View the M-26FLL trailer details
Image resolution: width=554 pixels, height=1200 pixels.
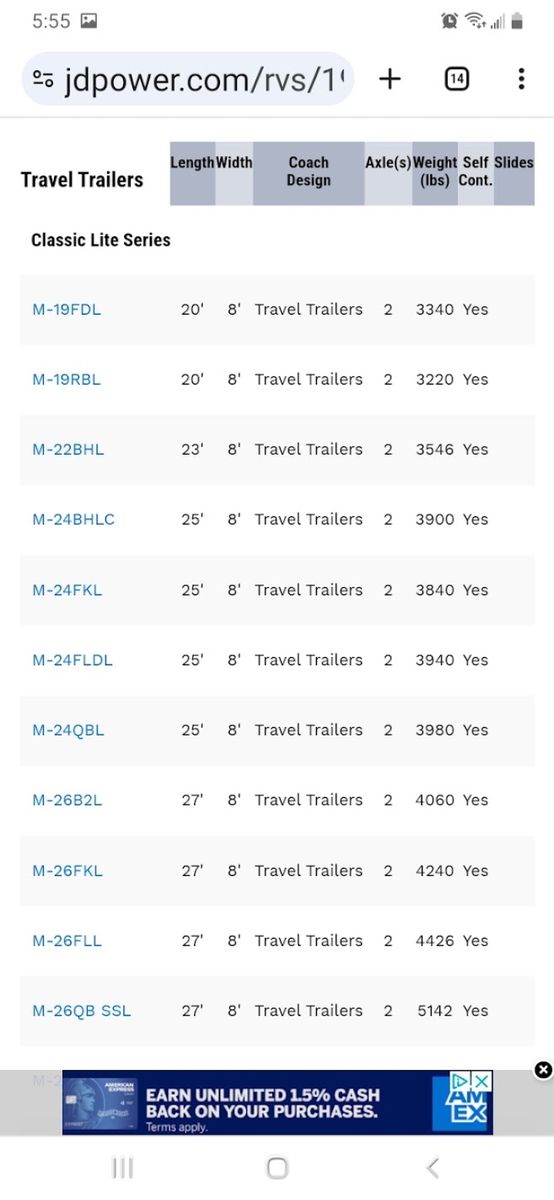67,941
